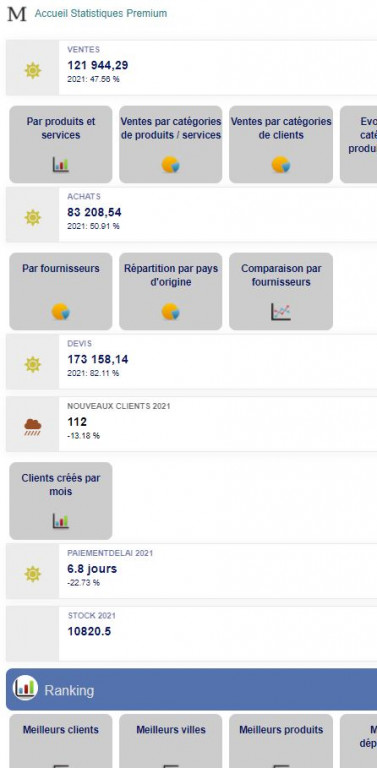Open Par fournisseurs purchases chart
Viewport: 377px width, 768px height.
61,291
